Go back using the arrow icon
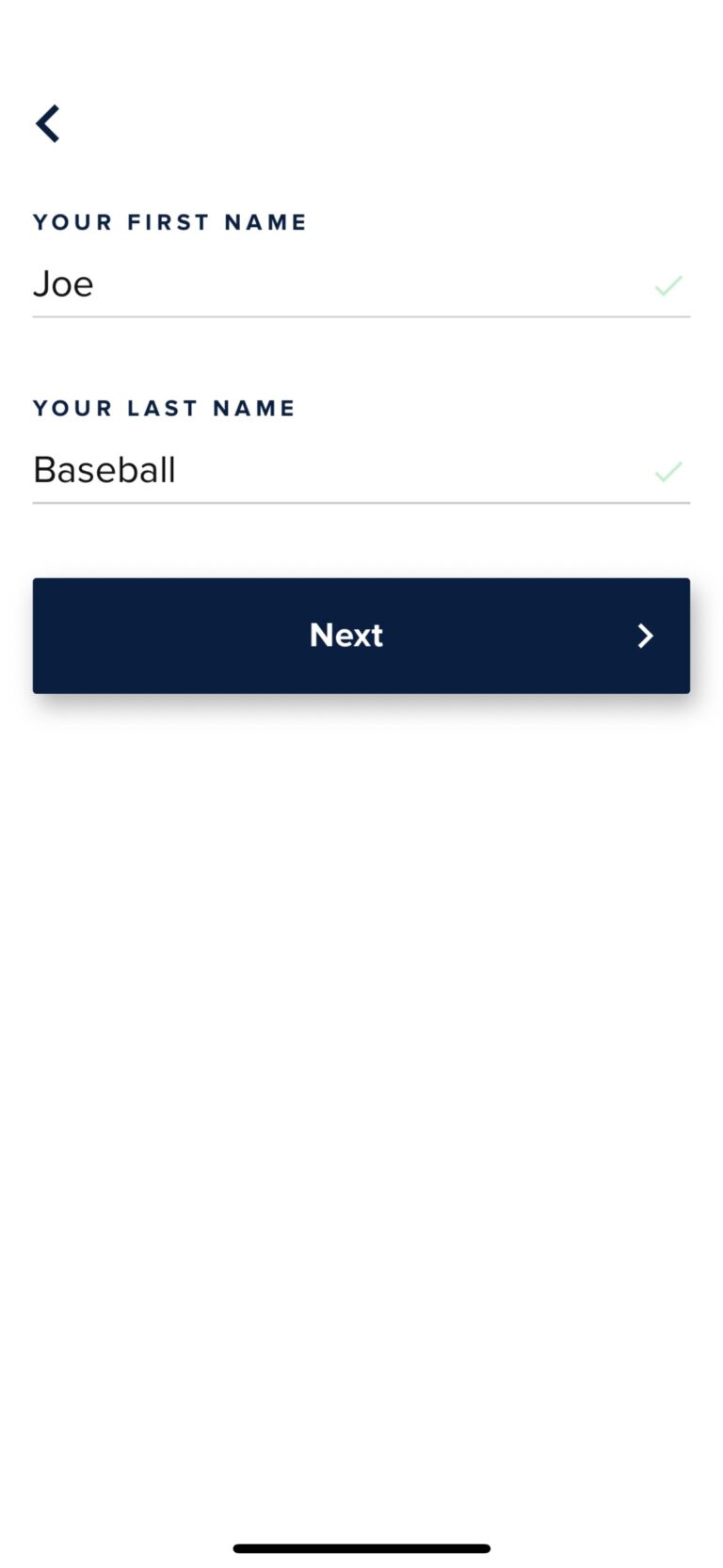 tap(48, 123)
